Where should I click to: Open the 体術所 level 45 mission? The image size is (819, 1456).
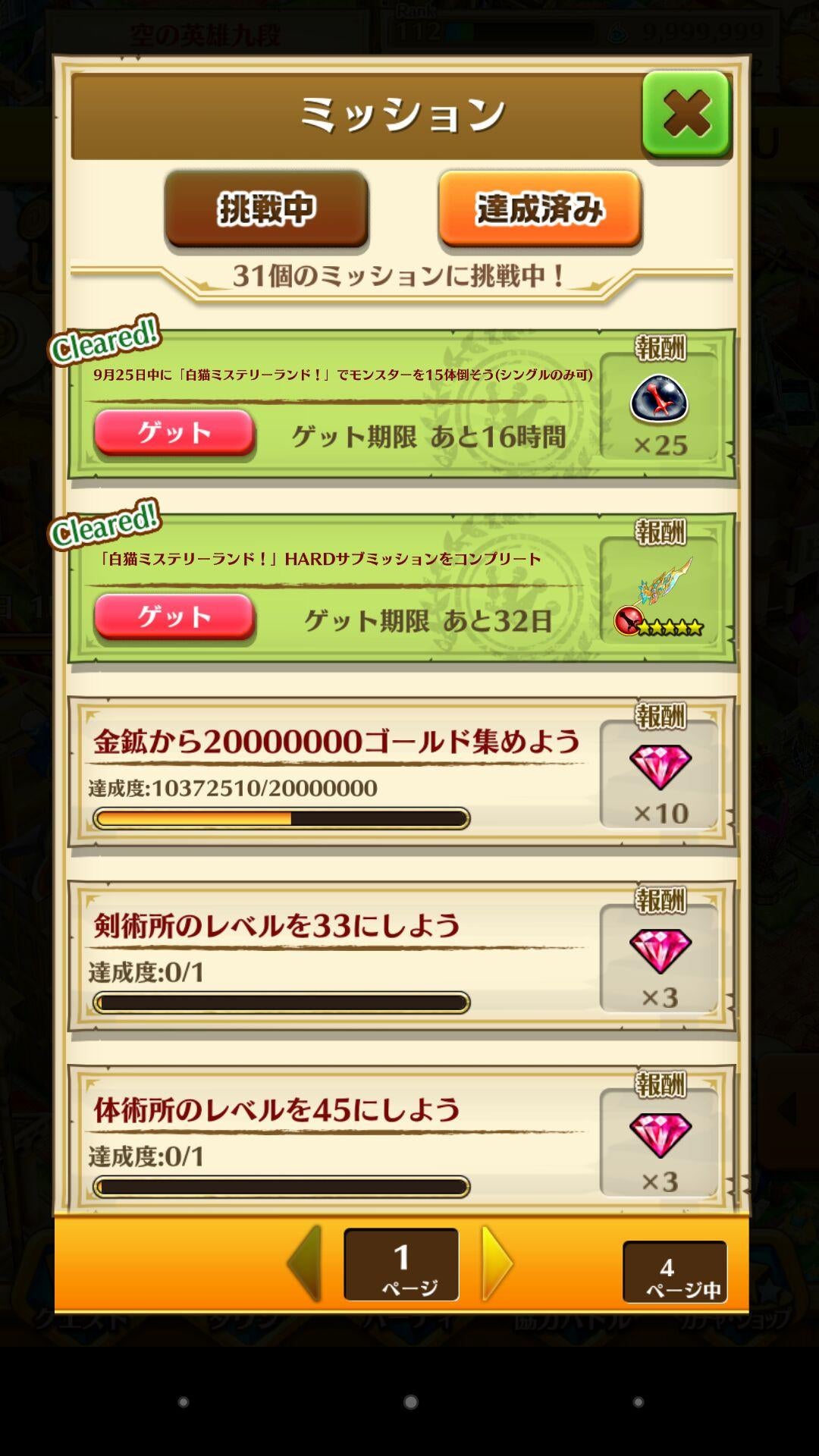(x=402, y=1137)
